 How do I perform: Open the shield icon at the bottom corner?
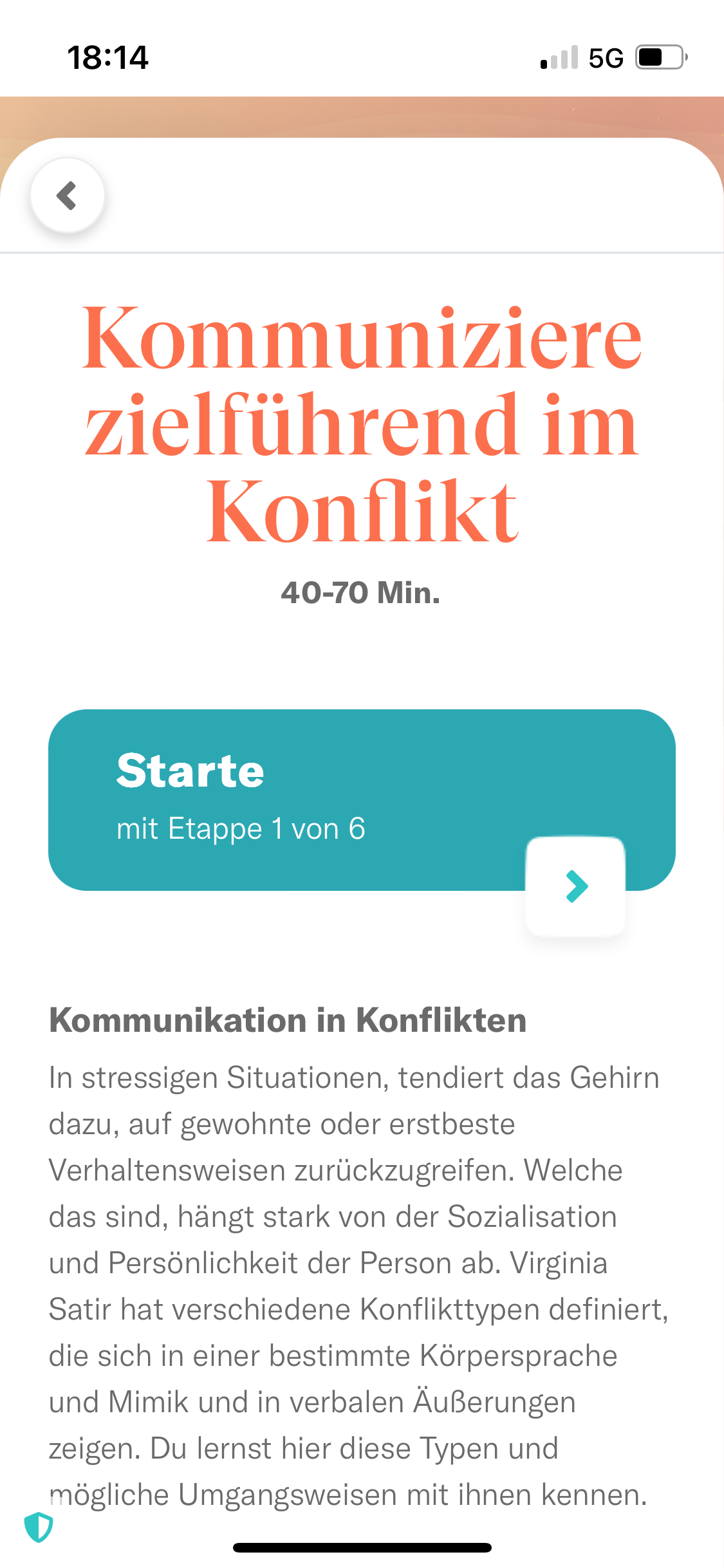[39, 1527]
